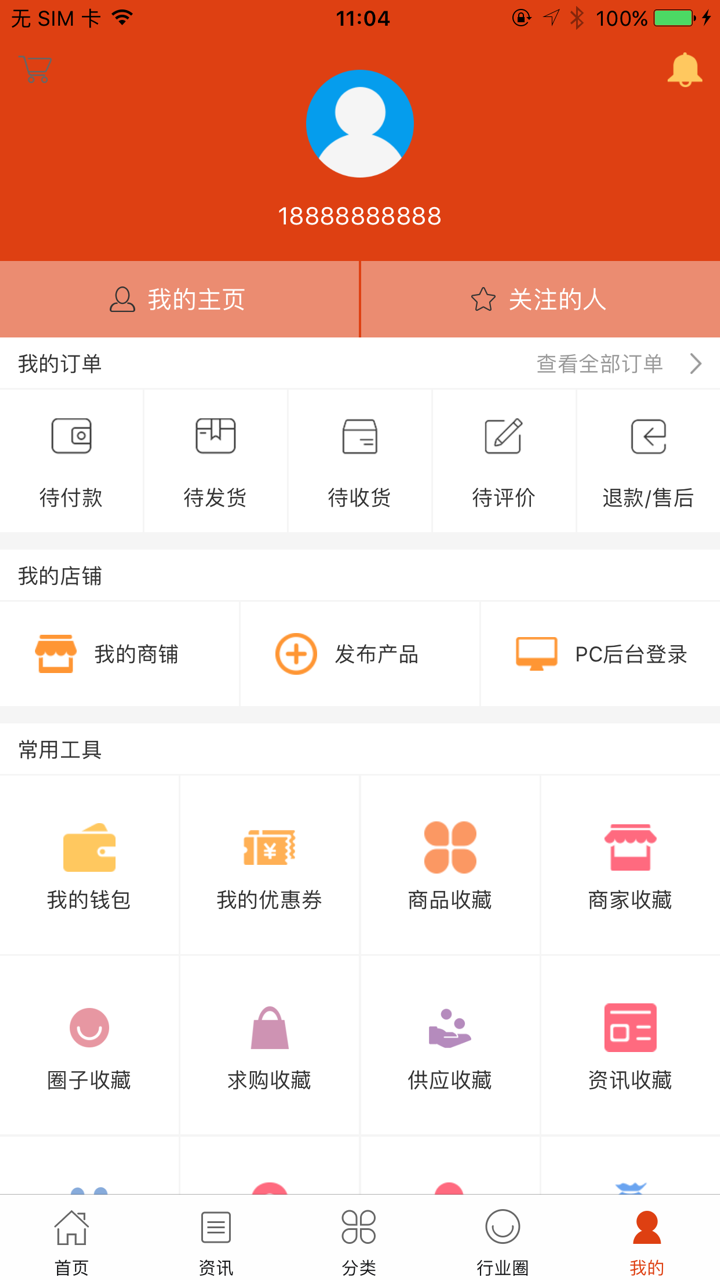
Task: Select the 待付款 pending payment icon
Action: [71, 460]
